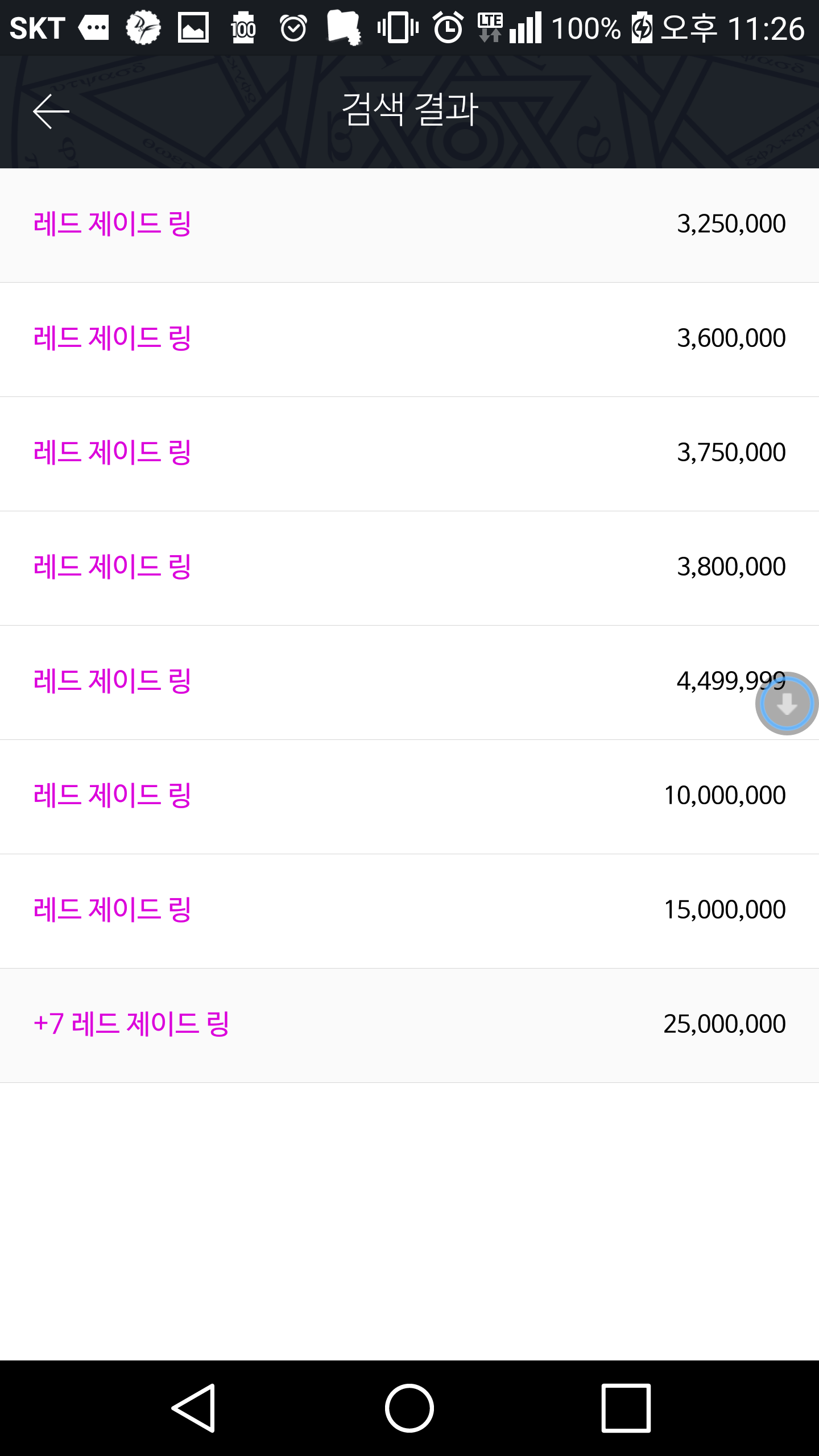The width and height of the screenshot is (819, 1456).
Task: Open the 3,750,000 ring listing
Action: coord(409,454)
